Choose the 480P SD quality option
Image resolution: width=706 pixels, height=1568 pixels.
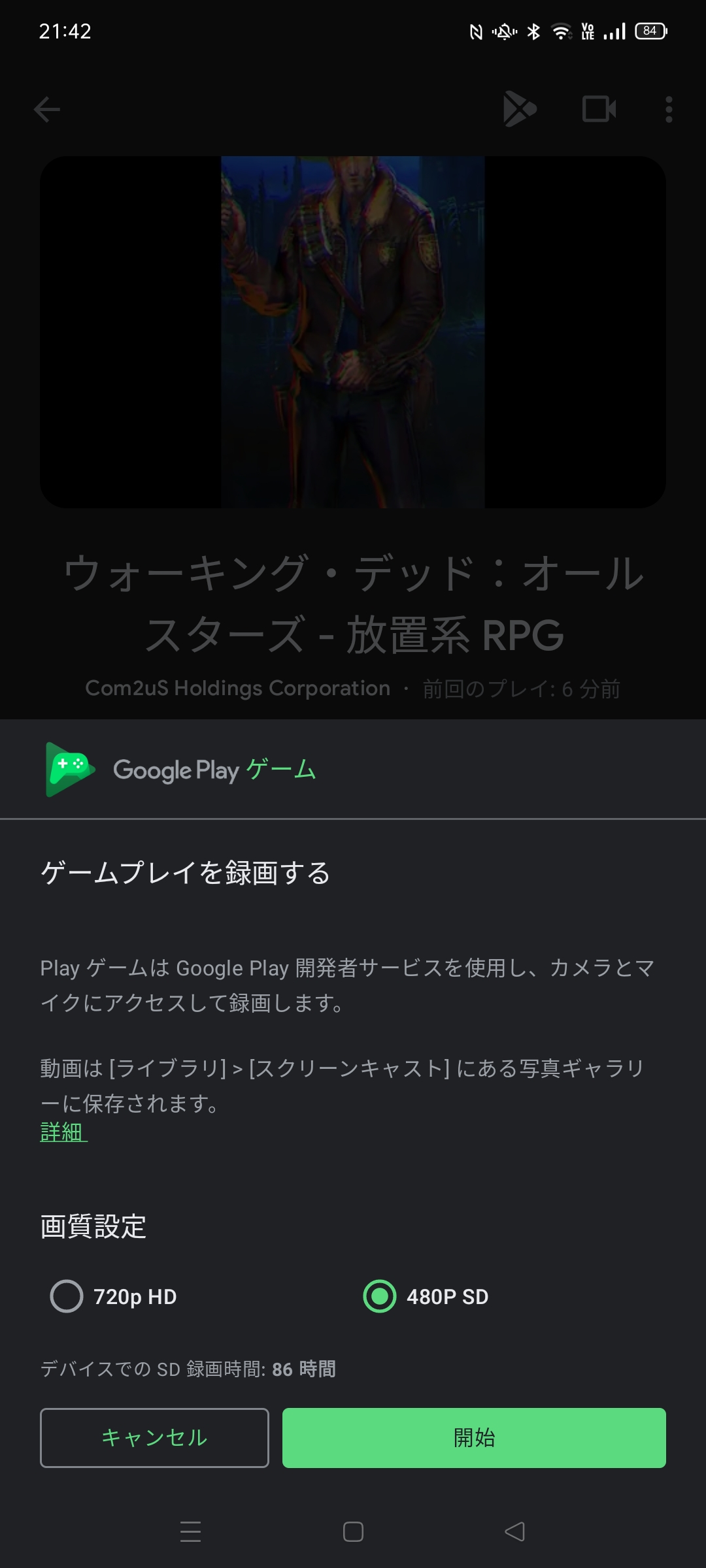coord(380,1297)
